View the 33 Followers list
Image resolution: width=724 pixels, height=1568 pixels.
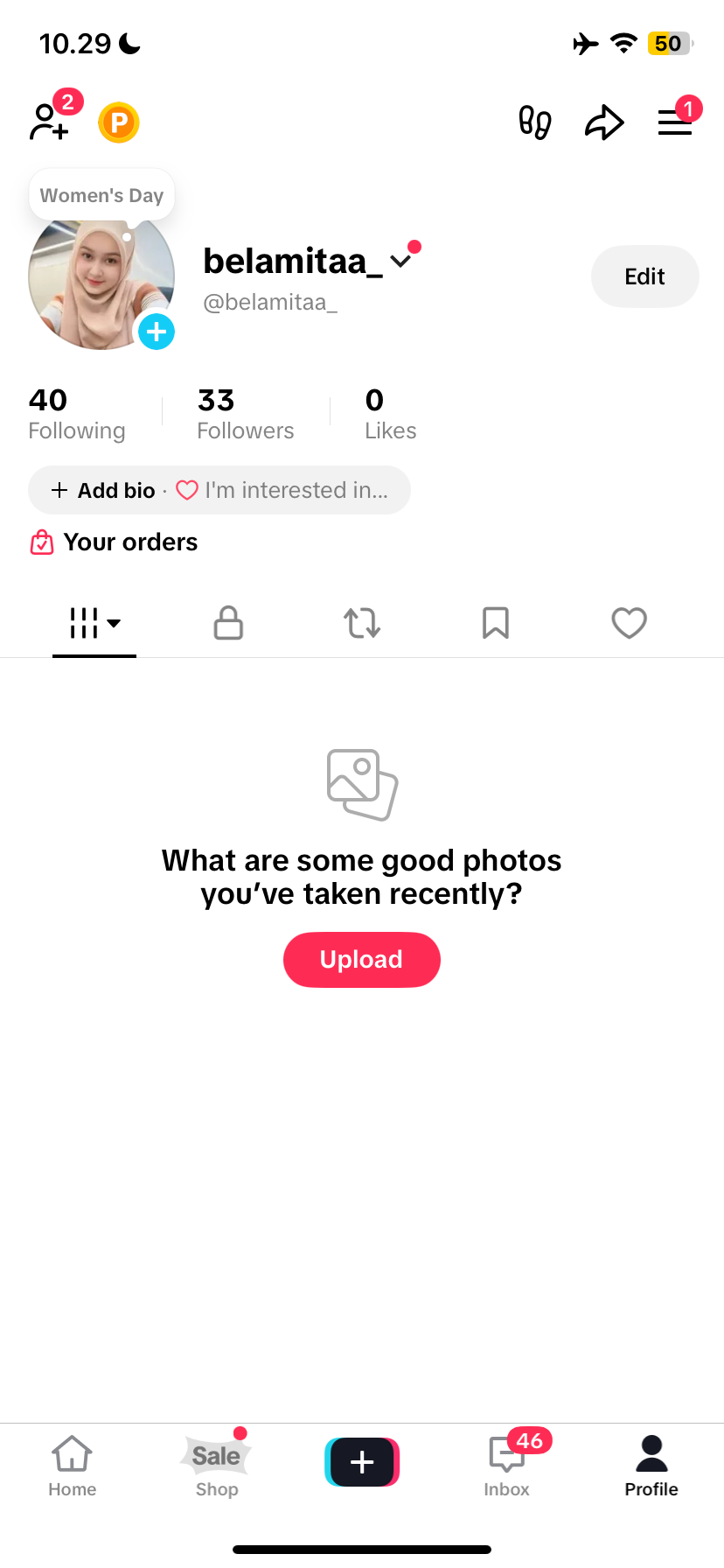[x=245, y=414]
